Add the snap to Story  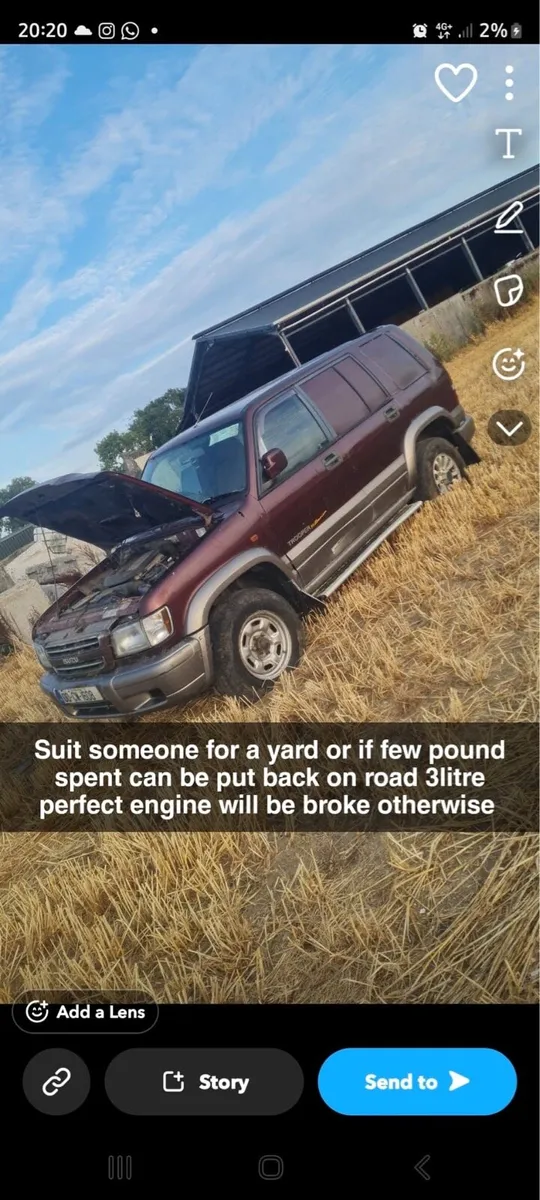[x=204, y=1081]
